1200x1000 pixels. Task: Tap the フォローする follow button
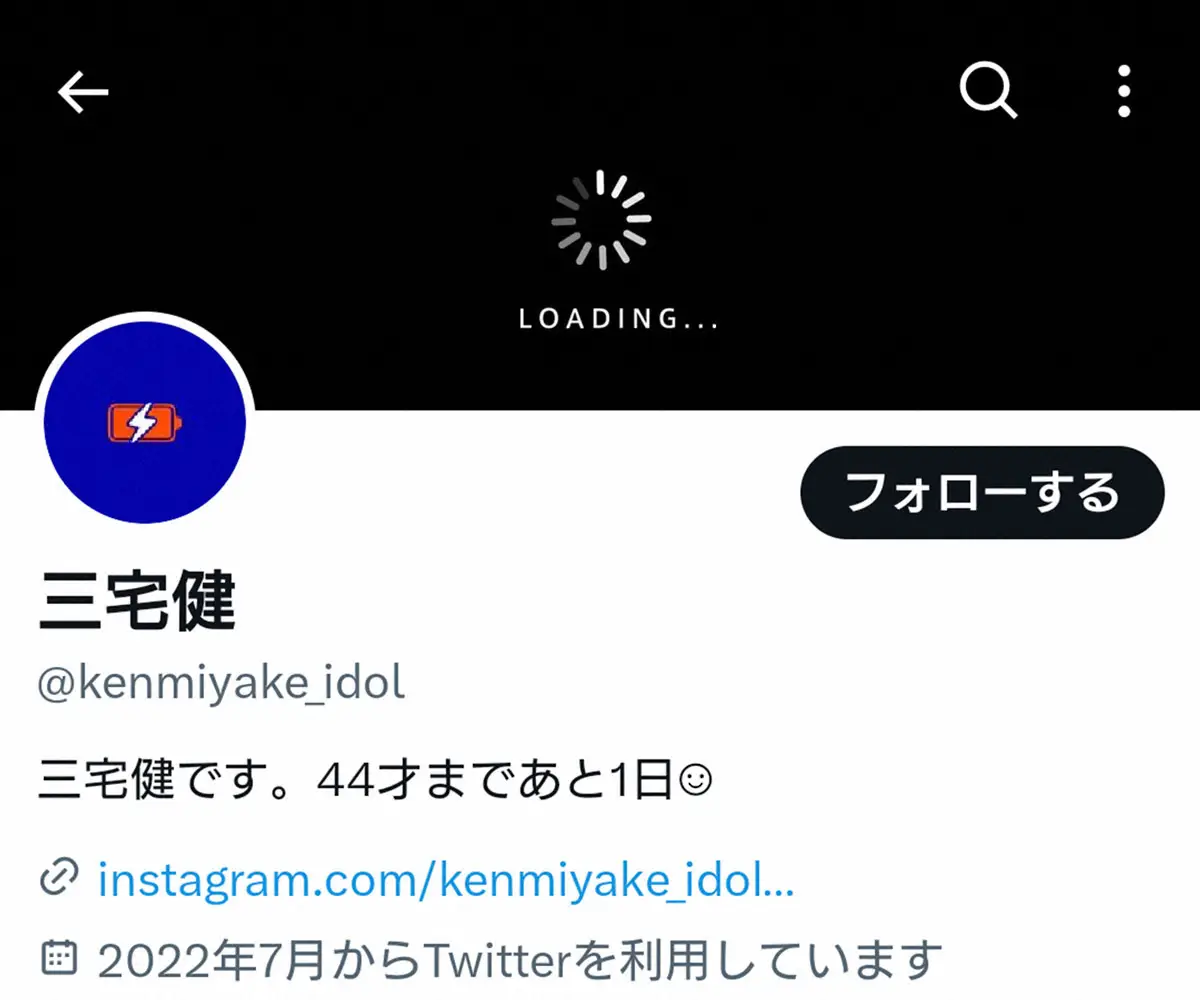pyautogui.click(x=982, y=492)
